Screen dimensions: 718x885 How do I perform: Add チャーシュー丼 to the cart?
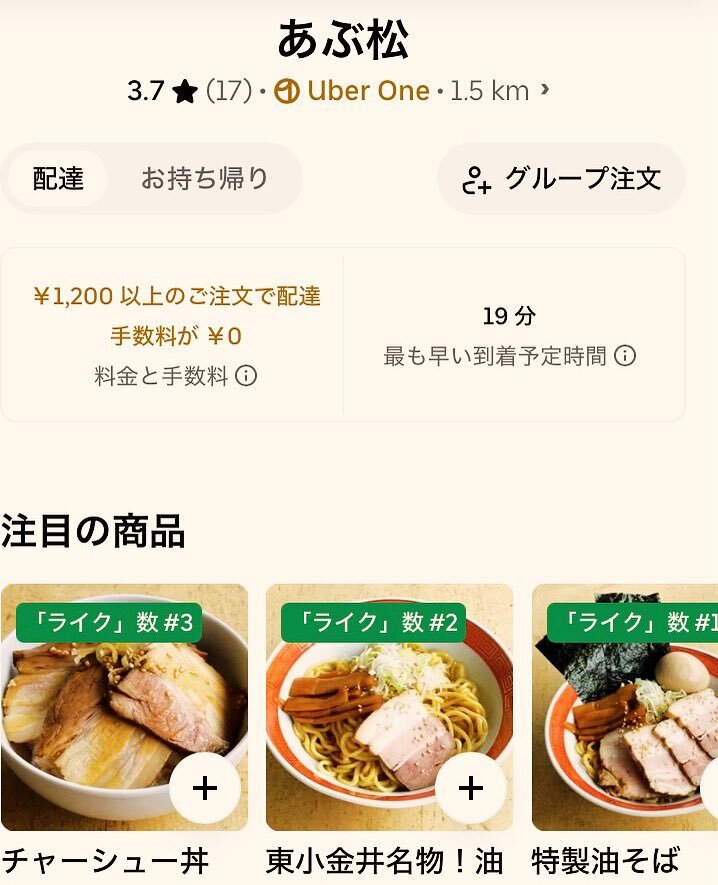(204, 788)
